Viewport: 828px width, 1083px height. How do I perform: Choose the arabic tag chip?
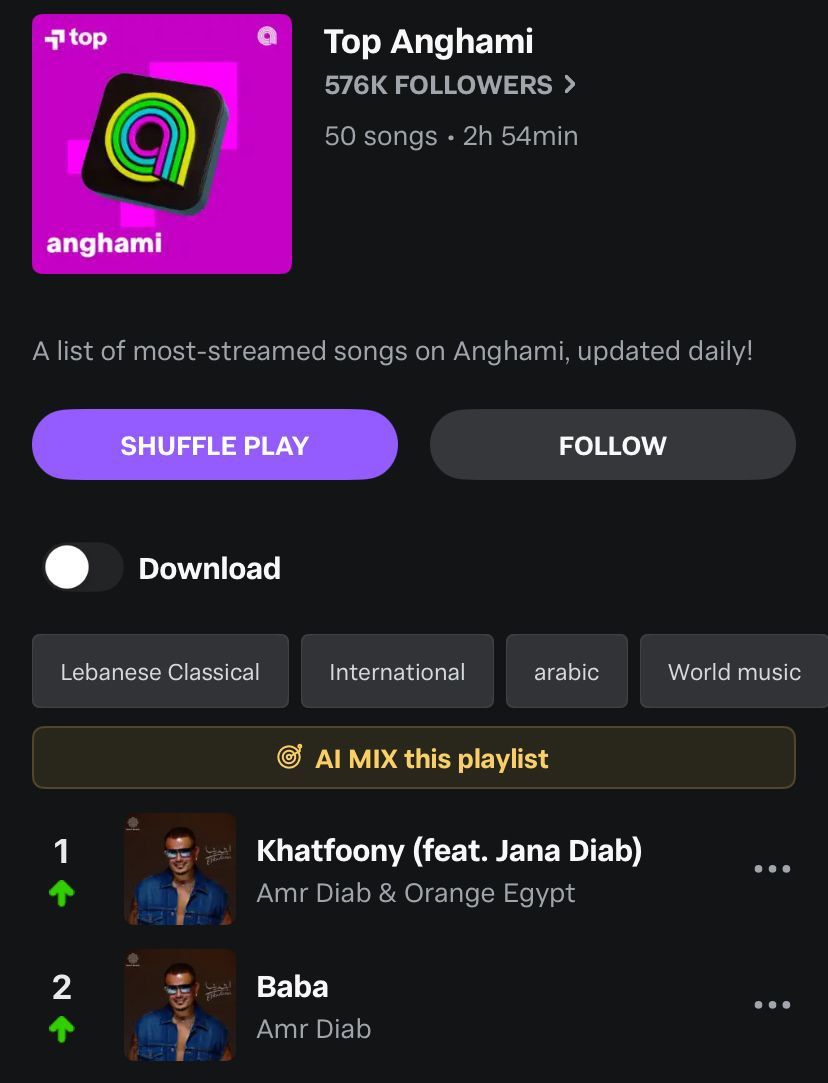[x=566, y=672]
